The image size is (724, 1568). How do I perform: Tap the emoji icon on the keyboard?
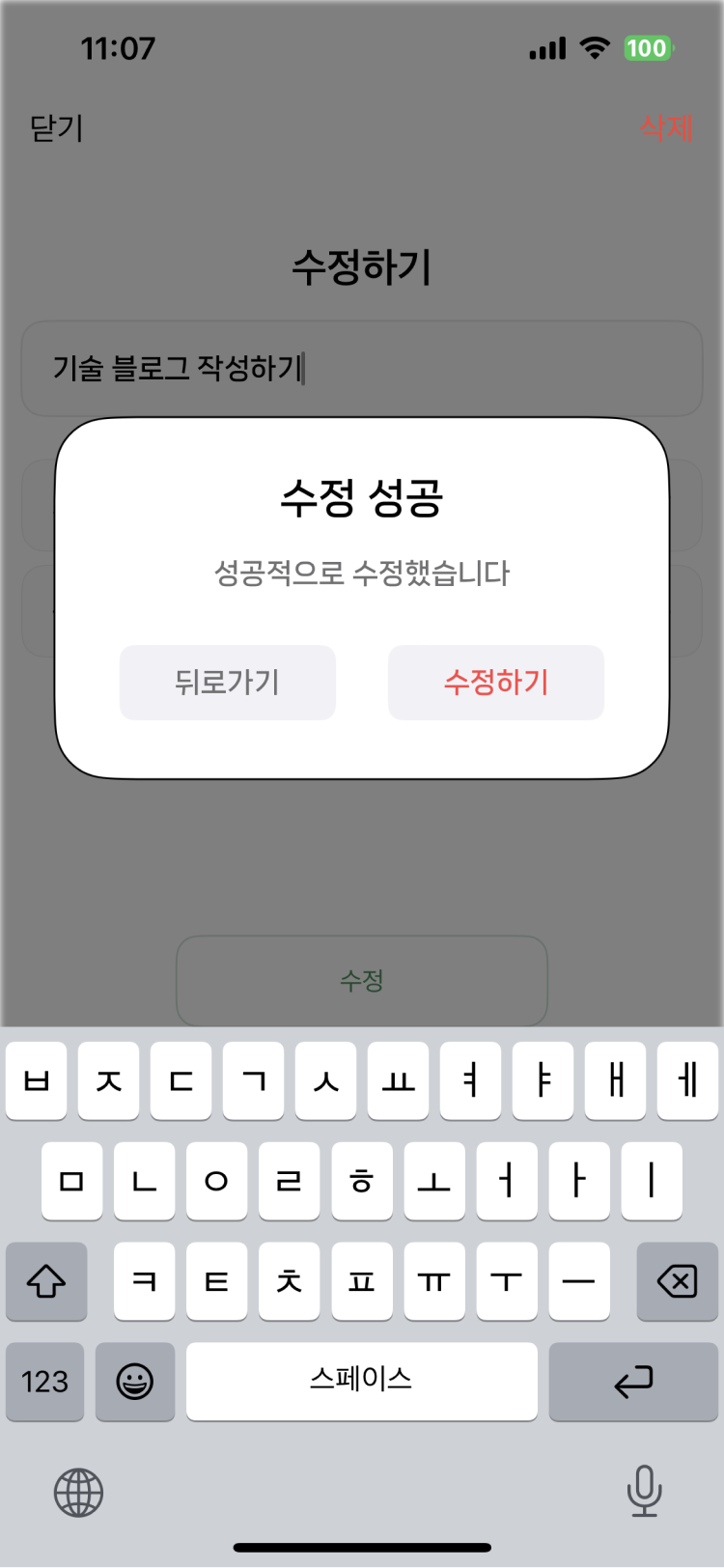tap(135, 1382)
